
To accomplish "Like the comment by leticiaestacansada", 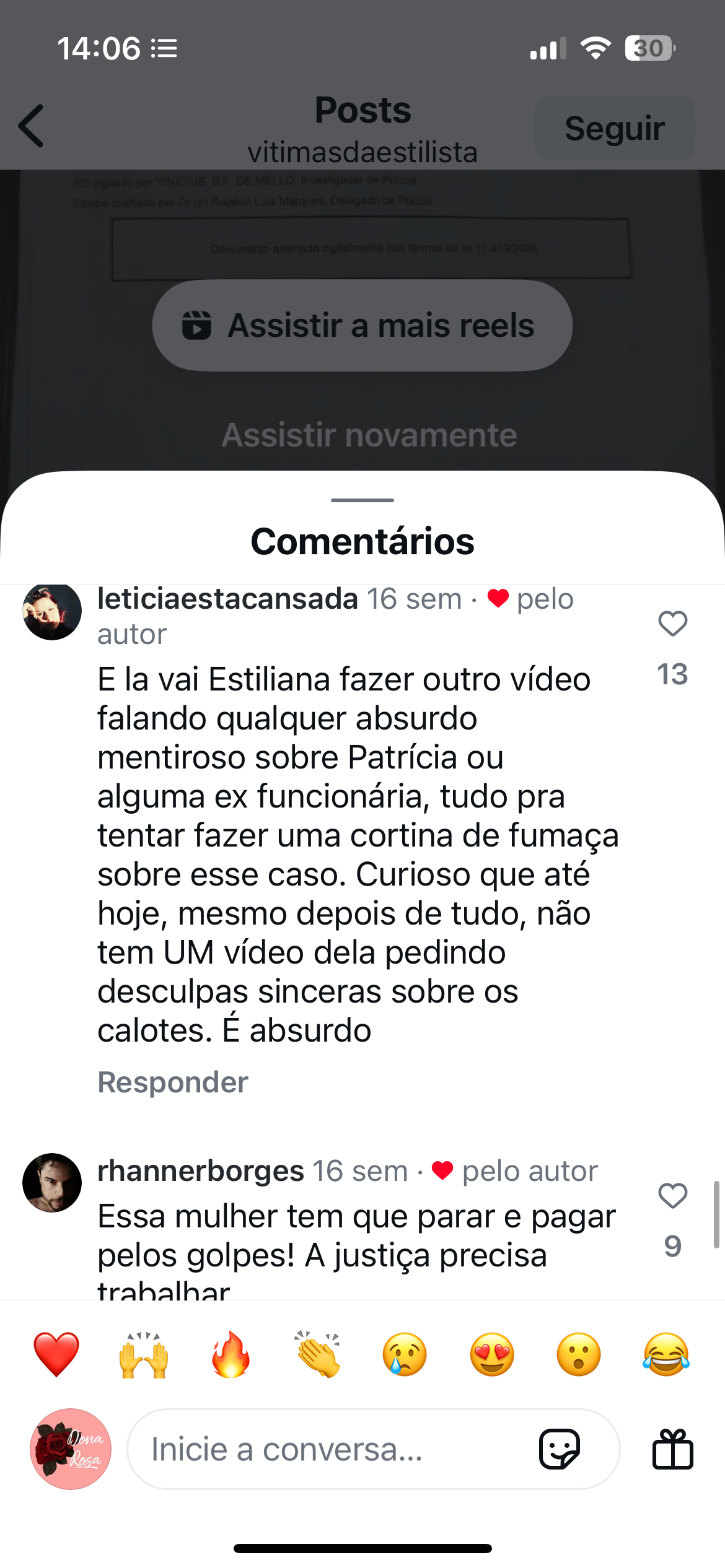I will click(x=672, y=624).
